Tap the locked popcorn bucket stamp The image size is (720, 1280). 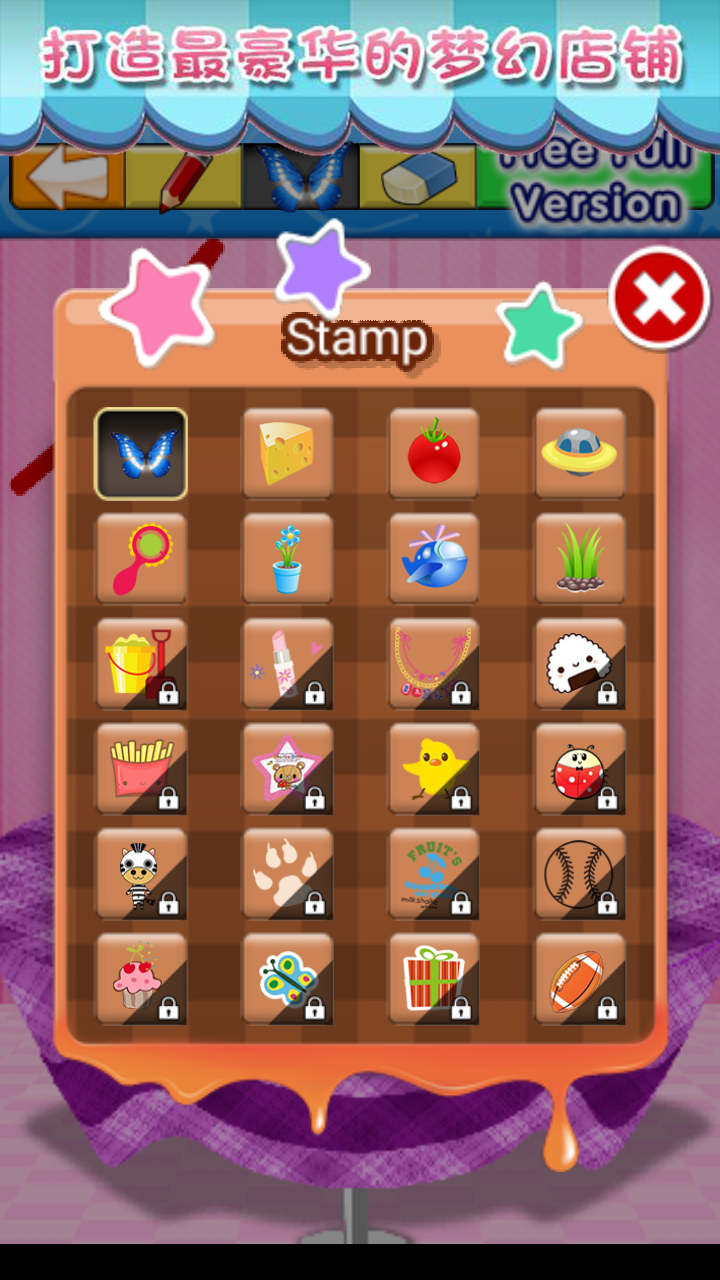tap(141, 663)
